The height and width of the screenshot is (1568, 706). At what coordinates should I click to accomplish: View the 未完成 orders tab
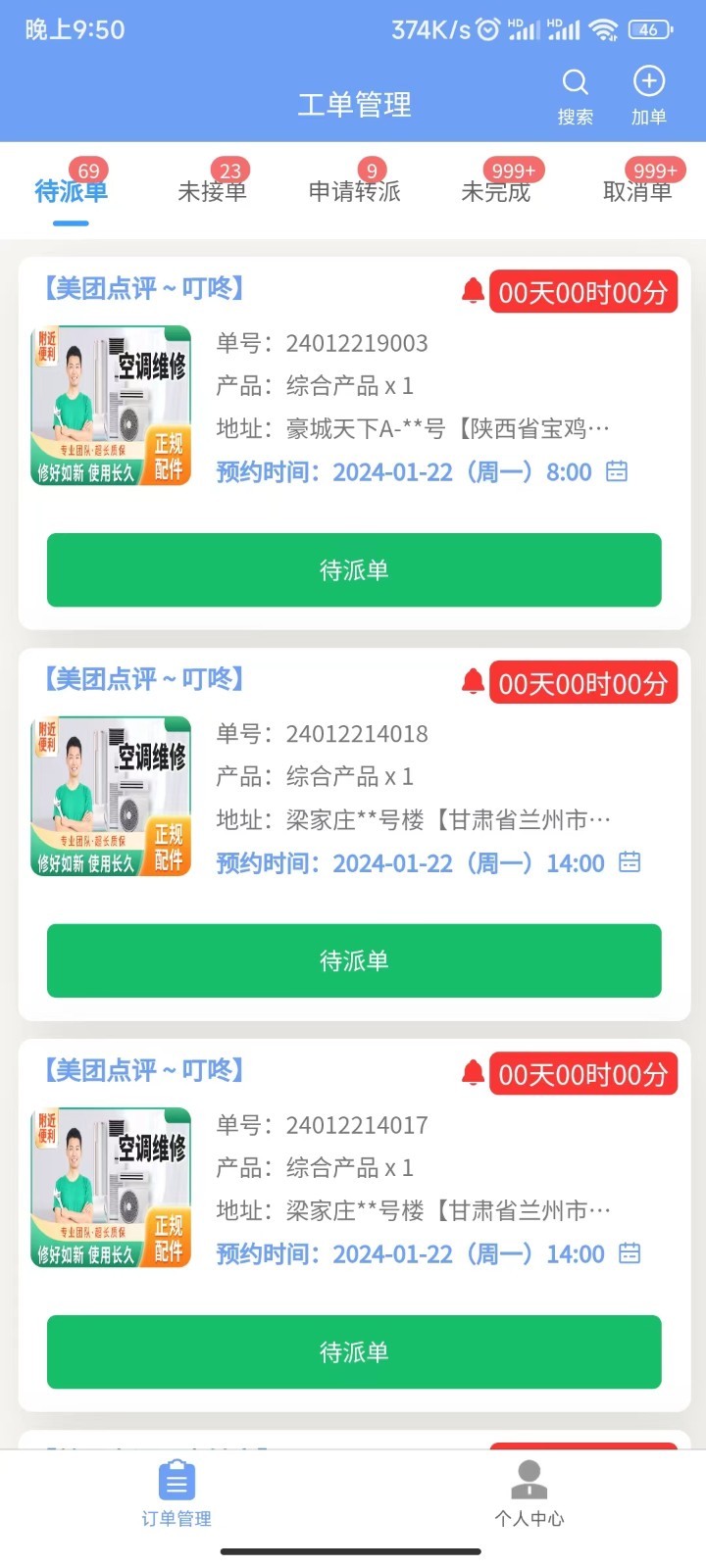tap(496, 191)
